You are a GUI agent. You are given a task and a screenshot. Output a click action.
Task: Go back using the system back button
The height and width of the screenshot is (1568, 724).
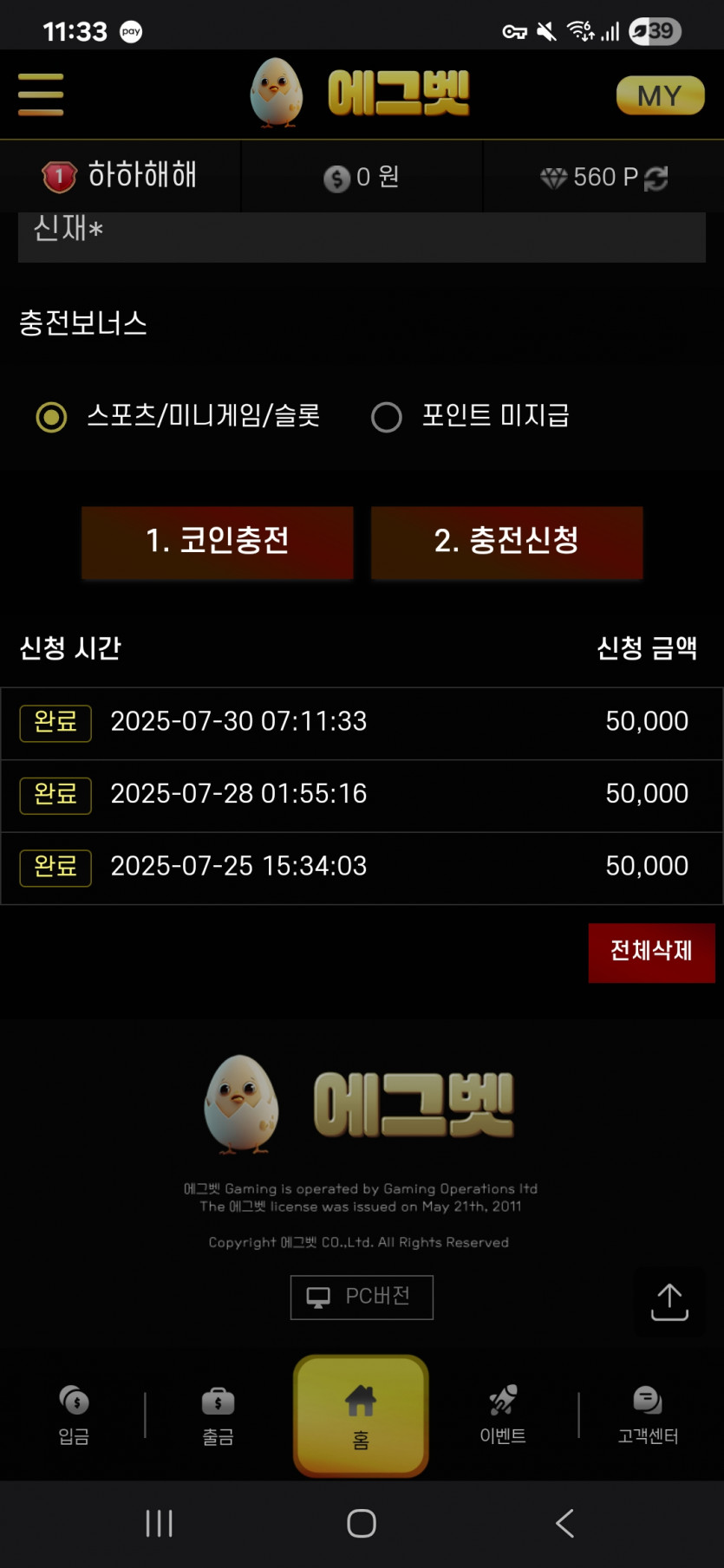tap(564, 1523)
